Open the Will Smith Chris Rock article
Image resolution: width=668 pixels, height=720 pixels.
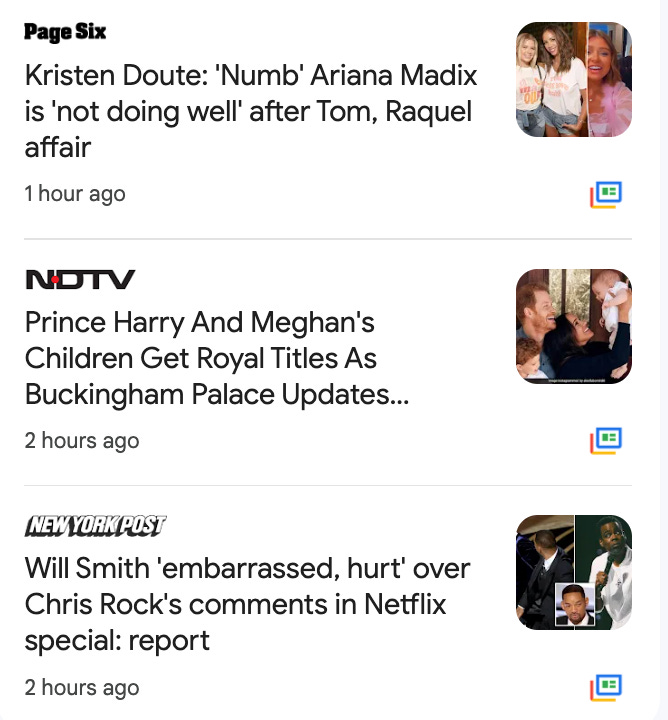pyautogui.click(x=247, y=604)
